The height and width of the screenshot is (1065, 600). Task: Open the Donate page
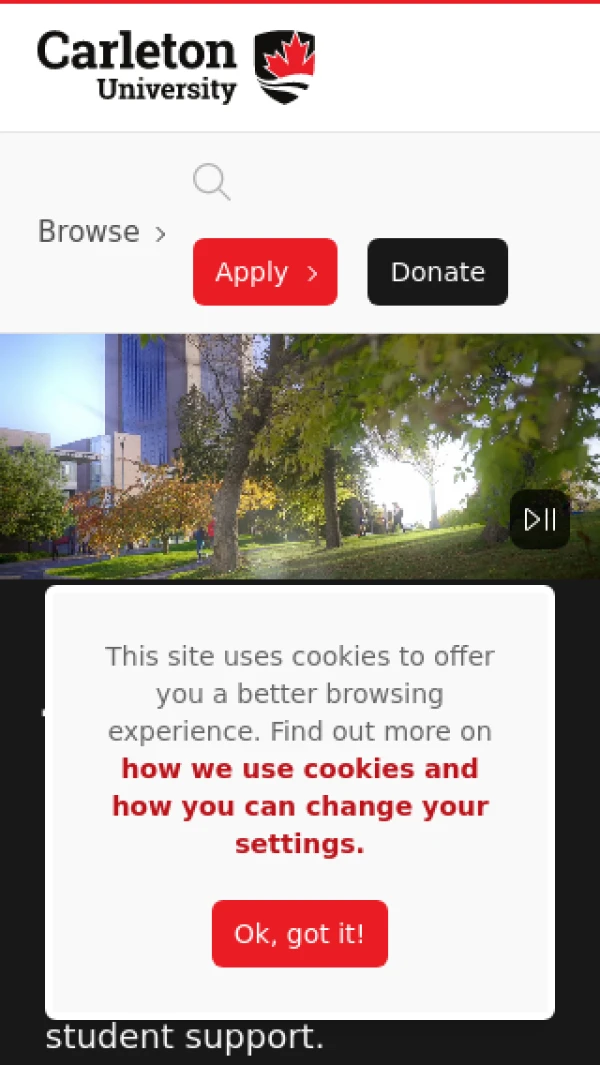[x=437, y=272]
